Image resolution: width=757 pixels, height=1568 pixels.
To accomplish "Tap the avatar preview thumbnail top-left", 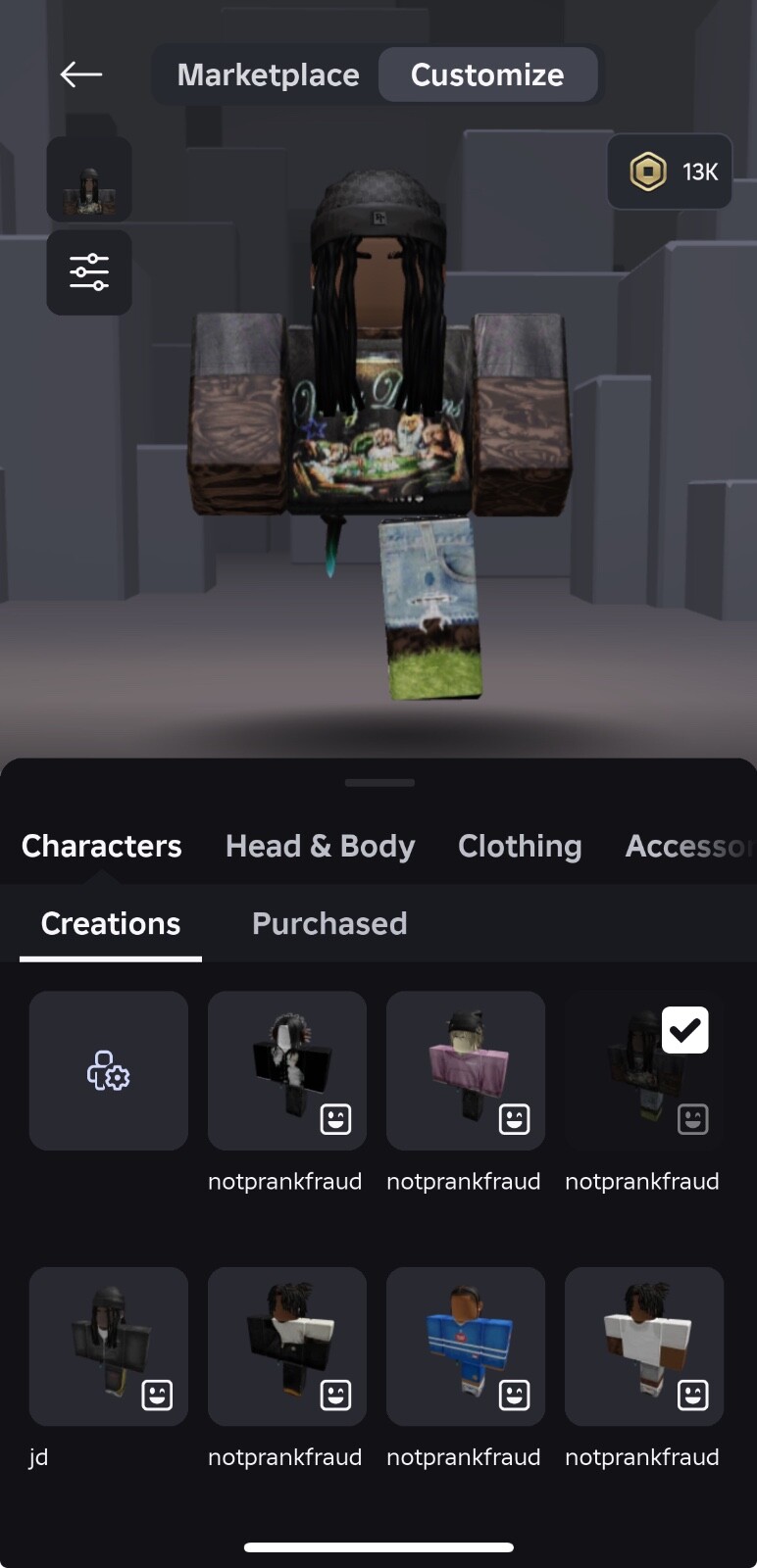I will point(88,179).
